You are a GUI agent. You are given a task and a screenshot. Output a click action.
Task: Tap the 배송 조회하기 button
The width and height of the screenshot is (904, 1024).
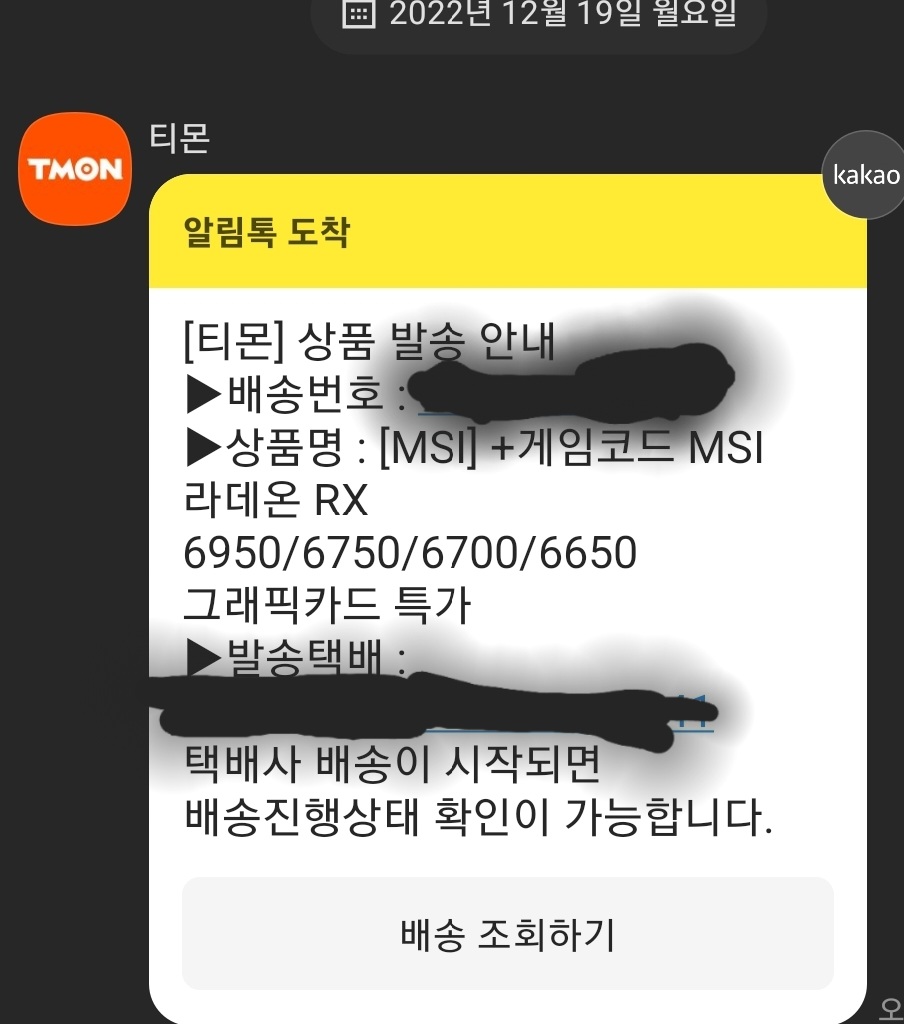click(507, 934)
